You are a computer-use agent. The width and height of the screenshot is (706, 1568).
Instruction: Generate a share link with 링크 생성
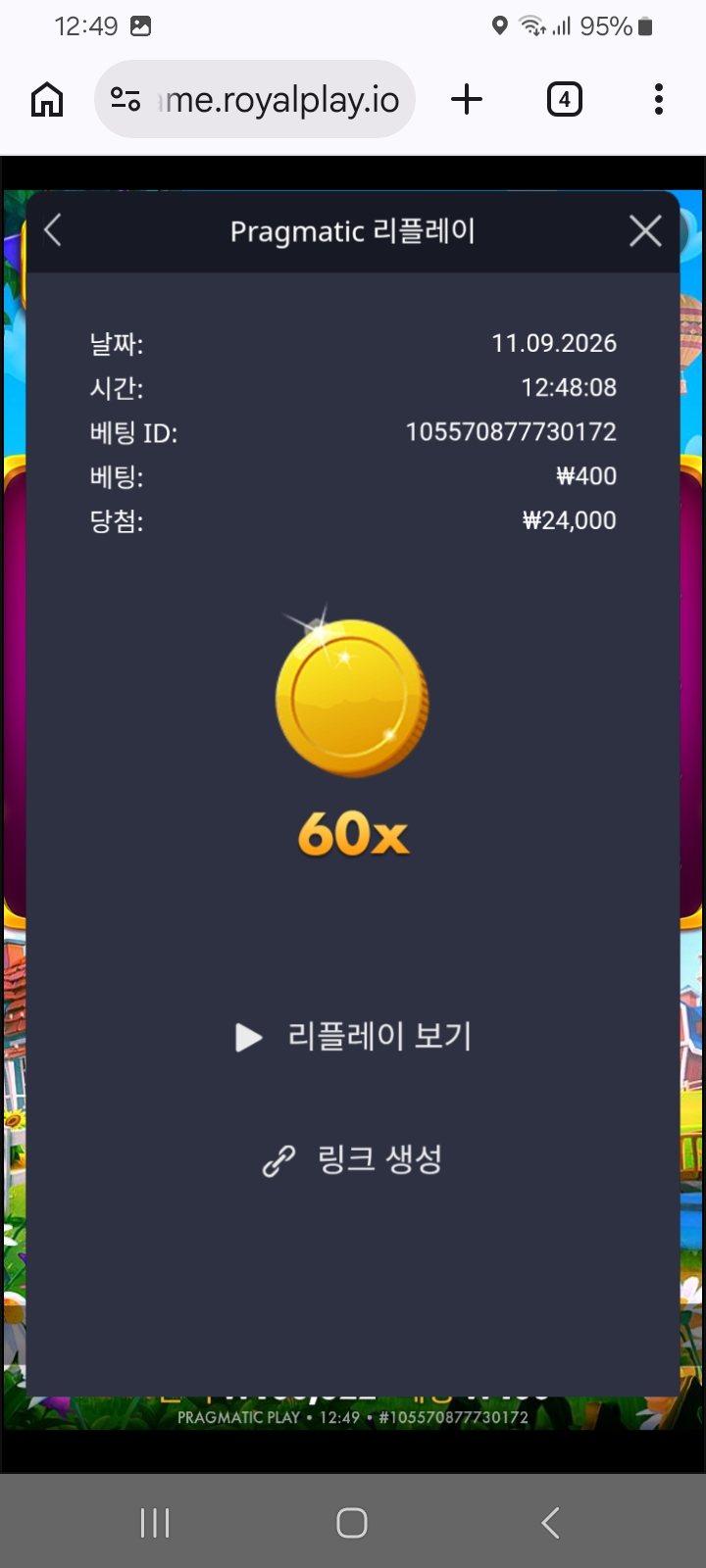(x=353, y=1159)
